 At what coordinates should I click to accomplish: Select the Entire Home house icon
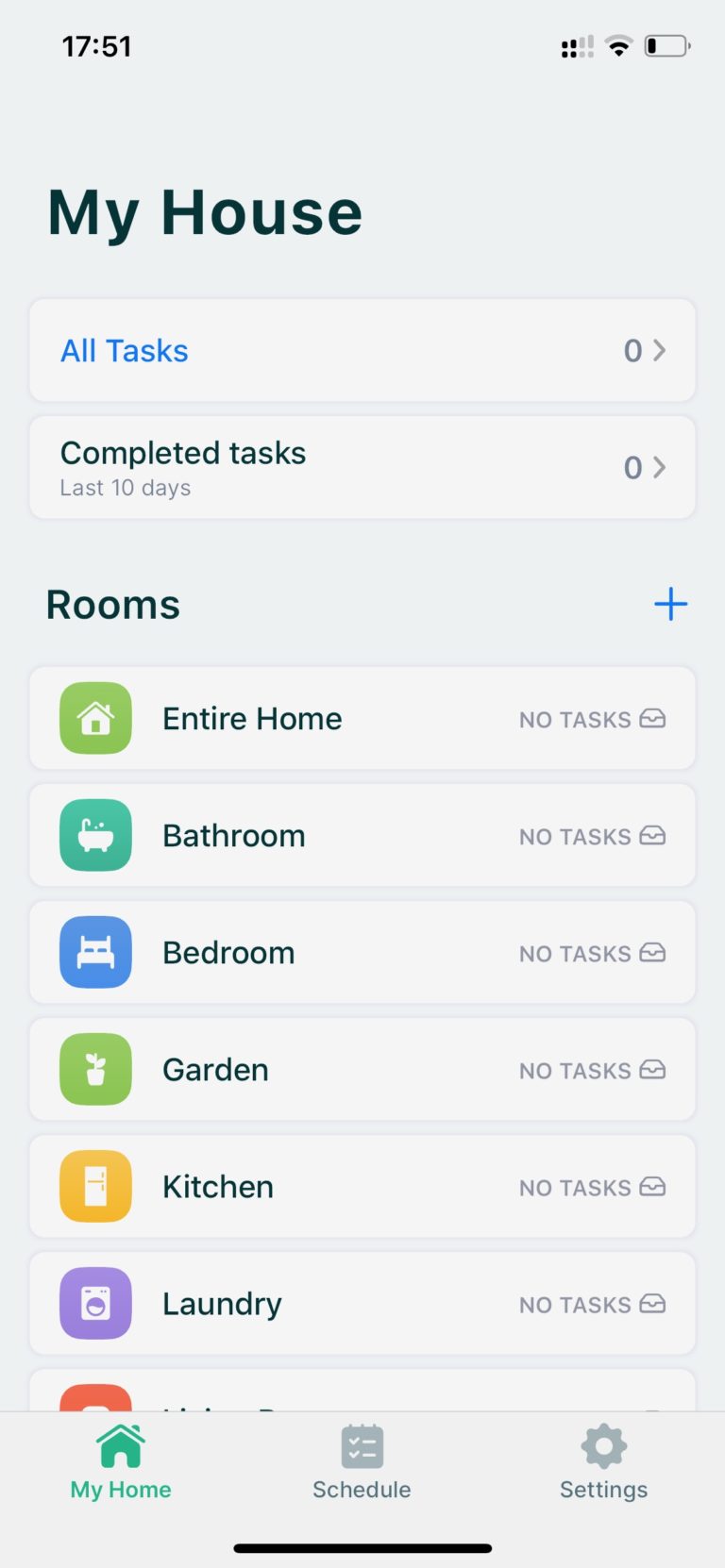95,718
